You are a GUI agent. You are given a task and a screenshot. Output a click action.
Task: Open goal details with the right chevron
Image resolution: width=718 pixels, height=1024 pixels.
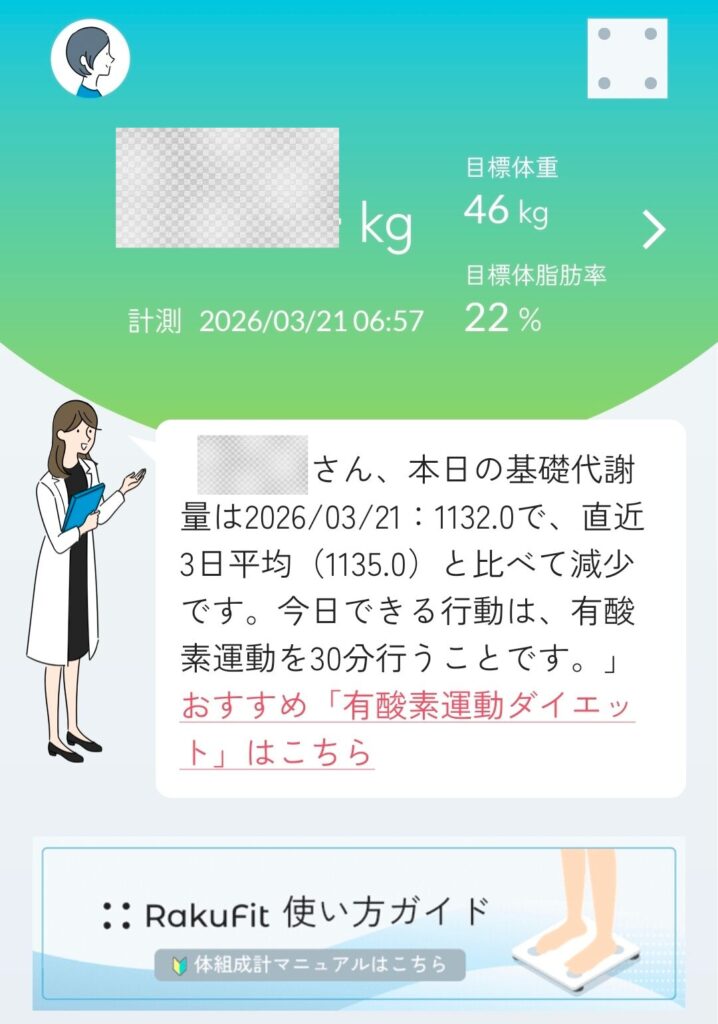click(x=654, y=231)
